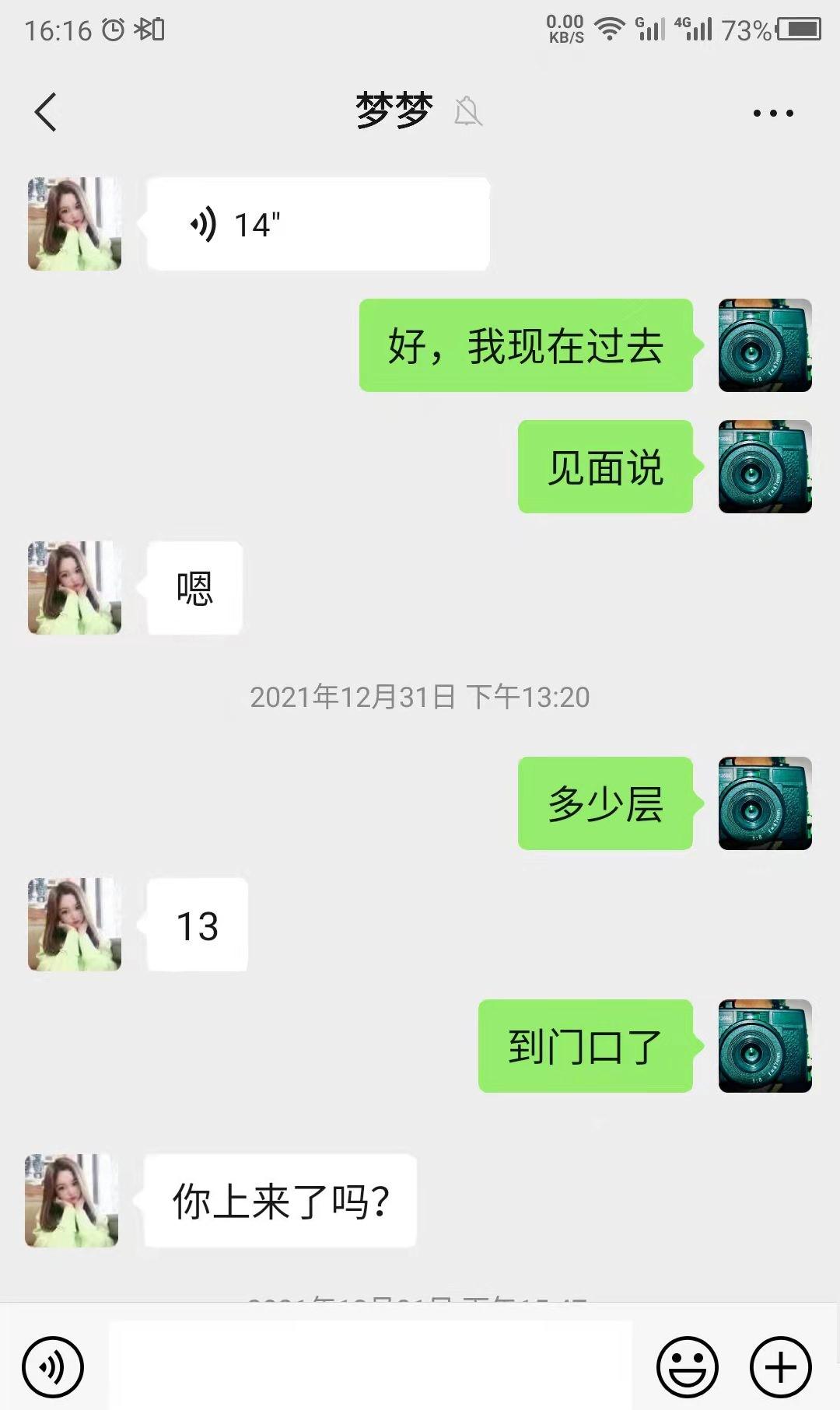Tap the message text field
The width and height of the screenshot is (840, 1410).
click(x=370, y=1365)
